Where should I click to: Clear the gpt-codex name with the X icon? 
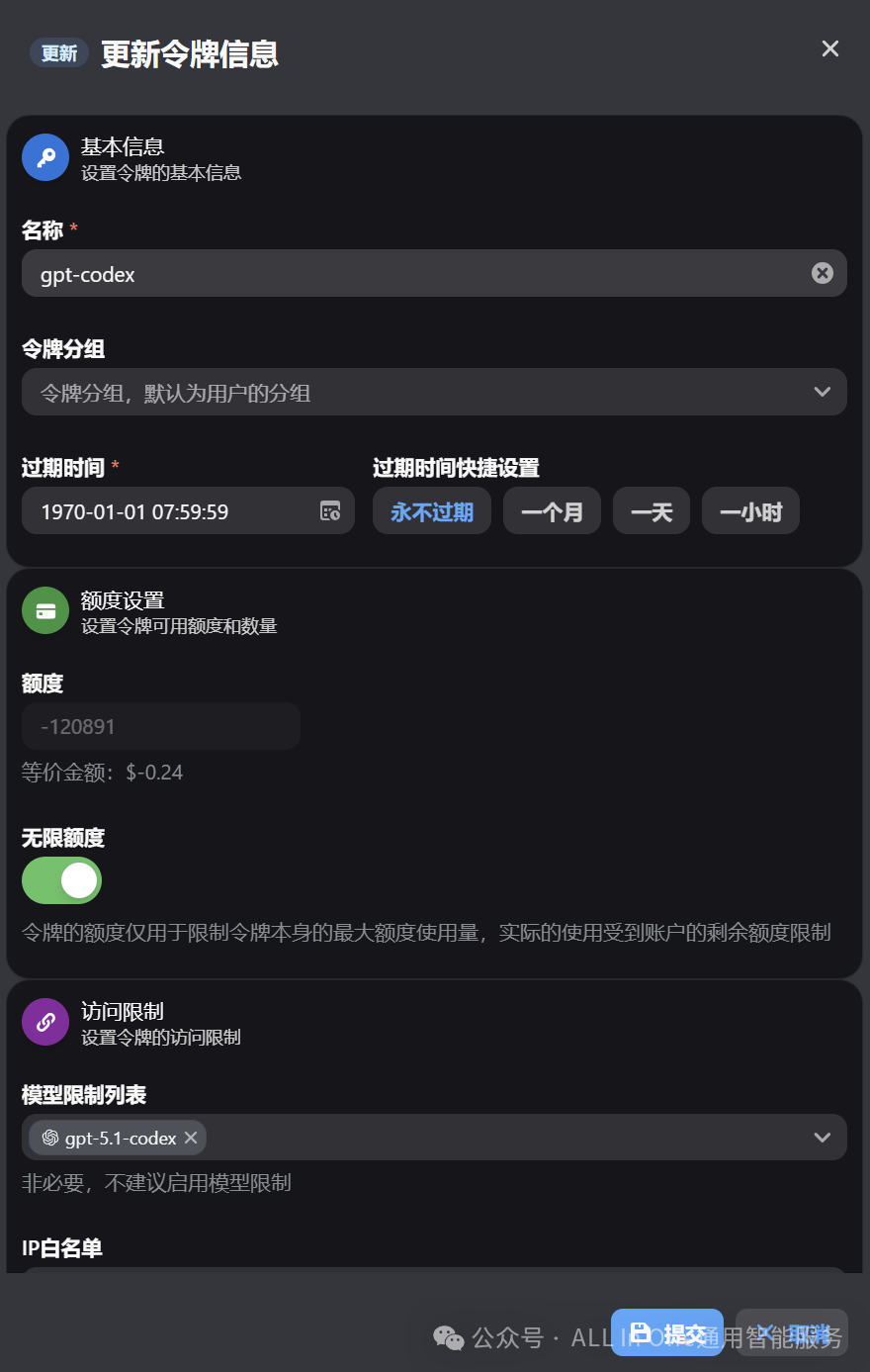pyautogui.click(x=822, y=273)
